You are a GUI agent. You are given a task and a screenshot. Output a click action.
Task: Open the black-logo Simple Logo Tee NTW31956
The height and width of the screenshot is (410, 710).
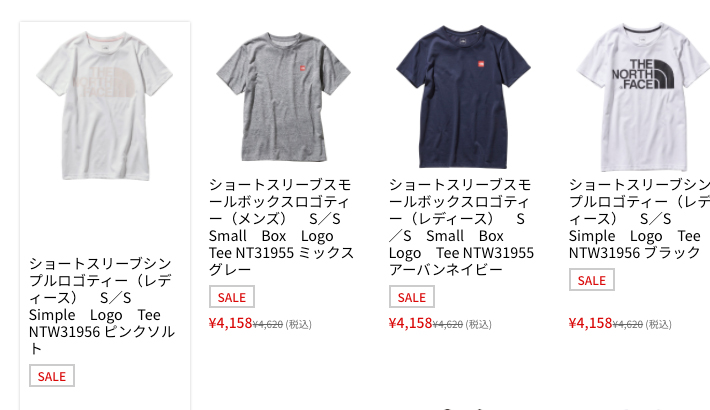(642, 95)
